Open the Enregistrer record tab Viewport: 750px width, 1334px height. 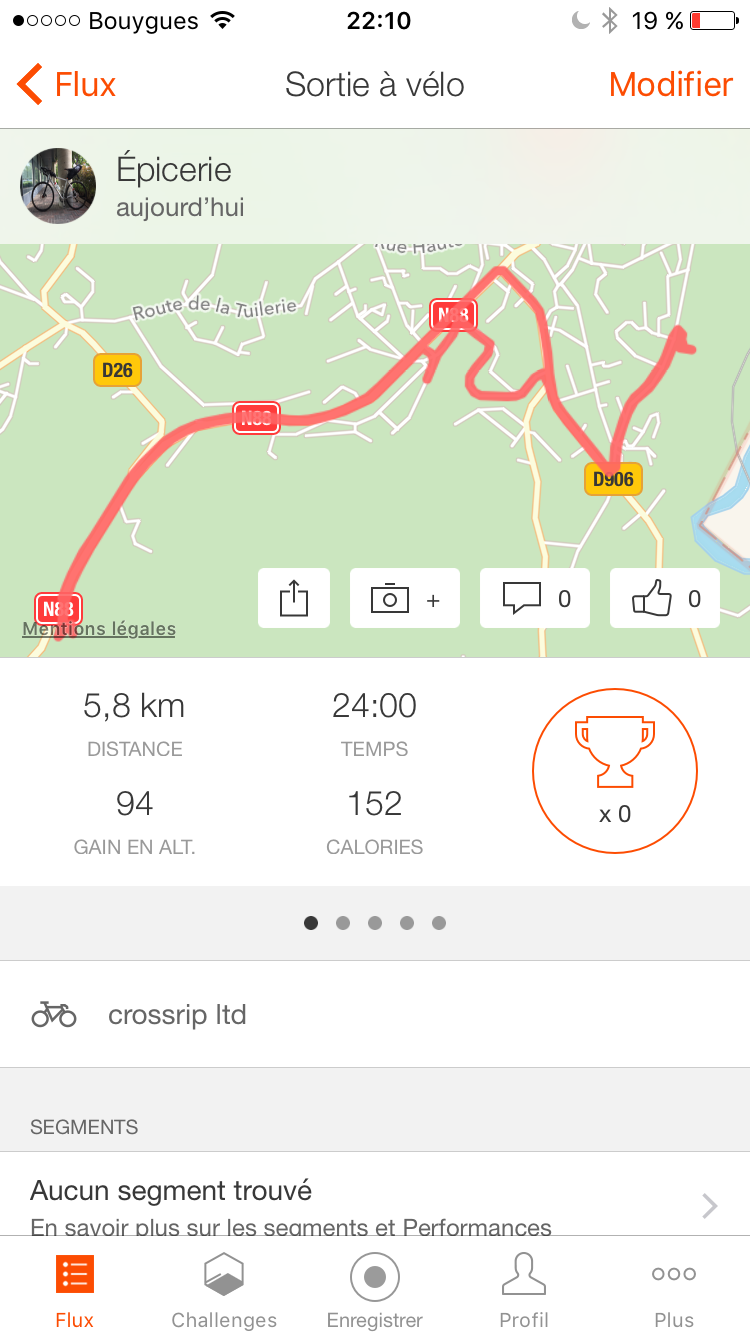(x=375, y=1290)
